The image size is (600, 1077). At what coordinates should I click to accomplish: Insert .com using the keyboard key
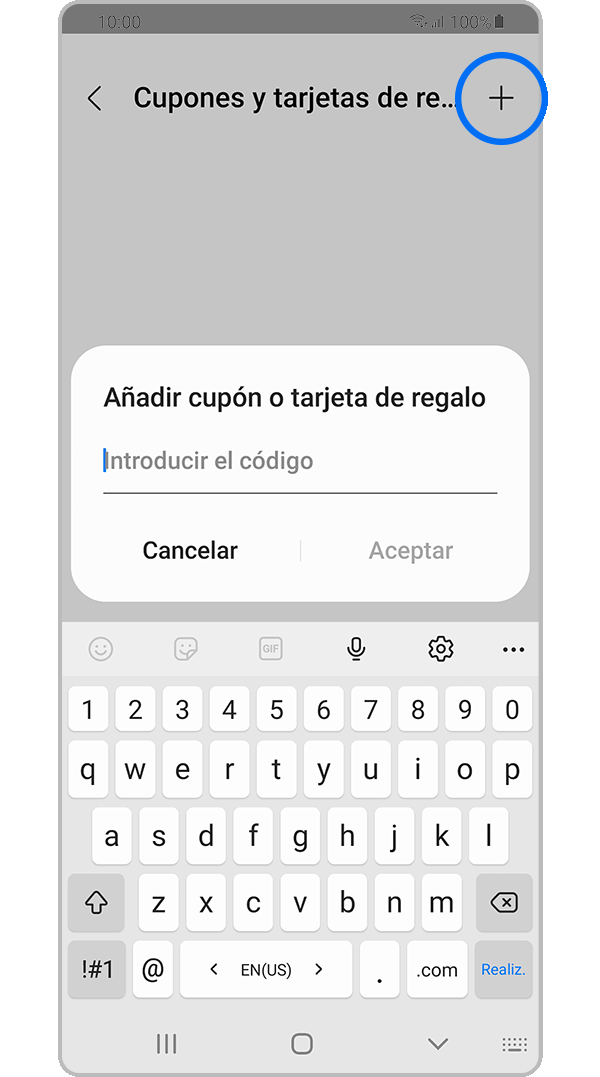pos(437,969)
